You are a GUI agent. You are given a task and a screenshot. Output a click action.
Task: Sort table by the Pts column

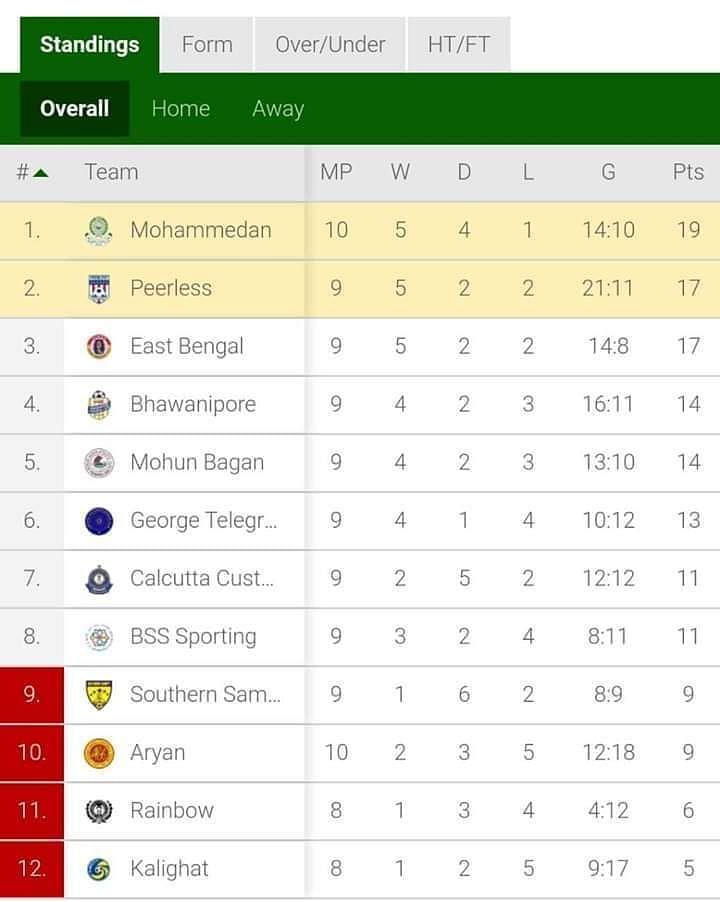click(687, 172)
